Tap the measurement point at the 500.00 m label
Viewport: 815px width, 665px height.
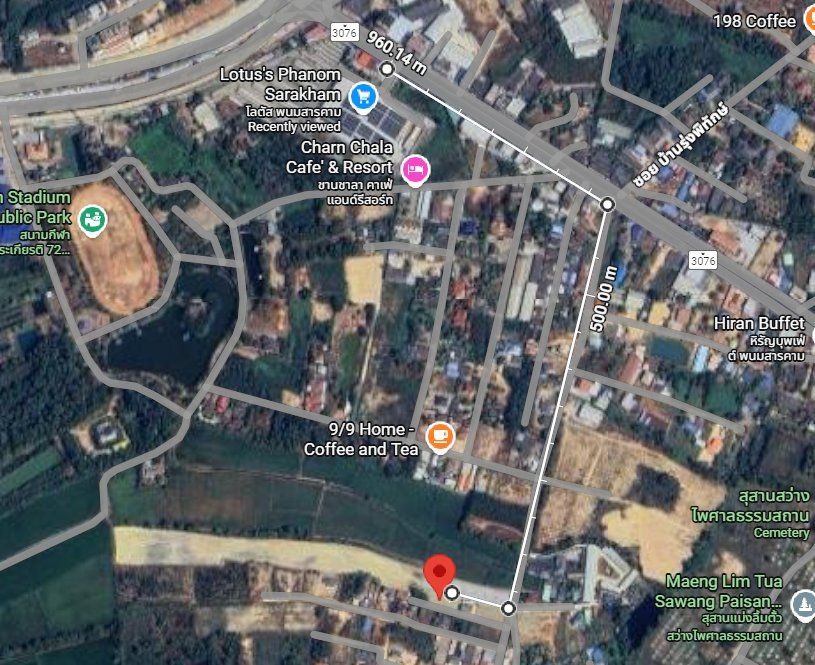[x=607, y=204]
